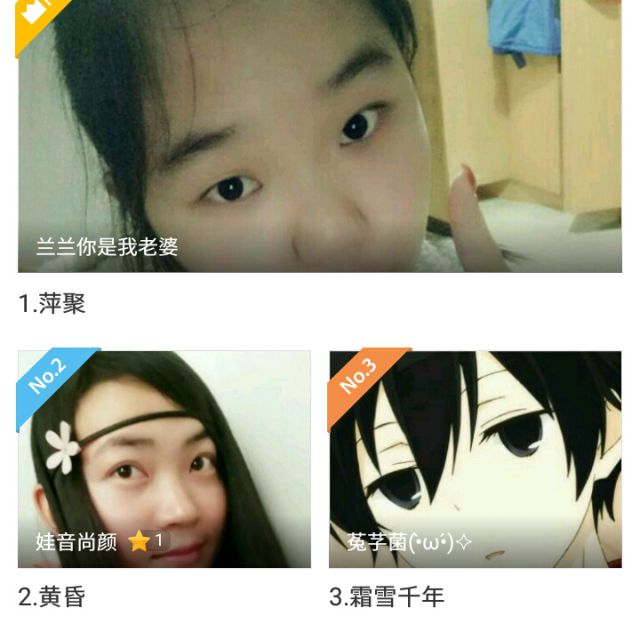Image resolution: width=640 pixels, height=640 pixels.
Task: Open the No.3 entry 霜雪千年
Action: click(475, 459)
